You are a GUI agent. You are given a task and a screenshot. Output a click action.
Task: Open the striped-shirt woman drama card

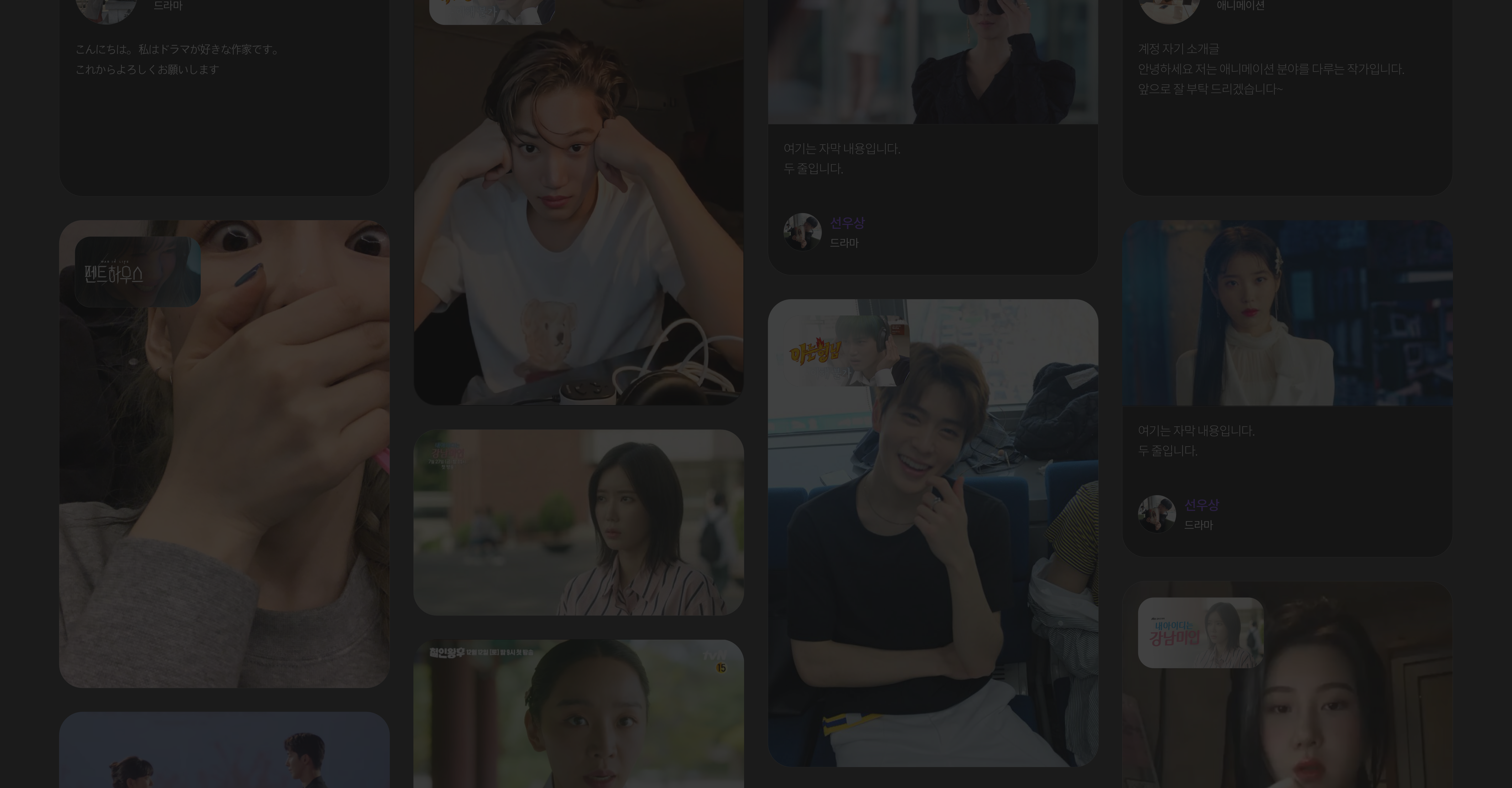[x=578, y=523]
